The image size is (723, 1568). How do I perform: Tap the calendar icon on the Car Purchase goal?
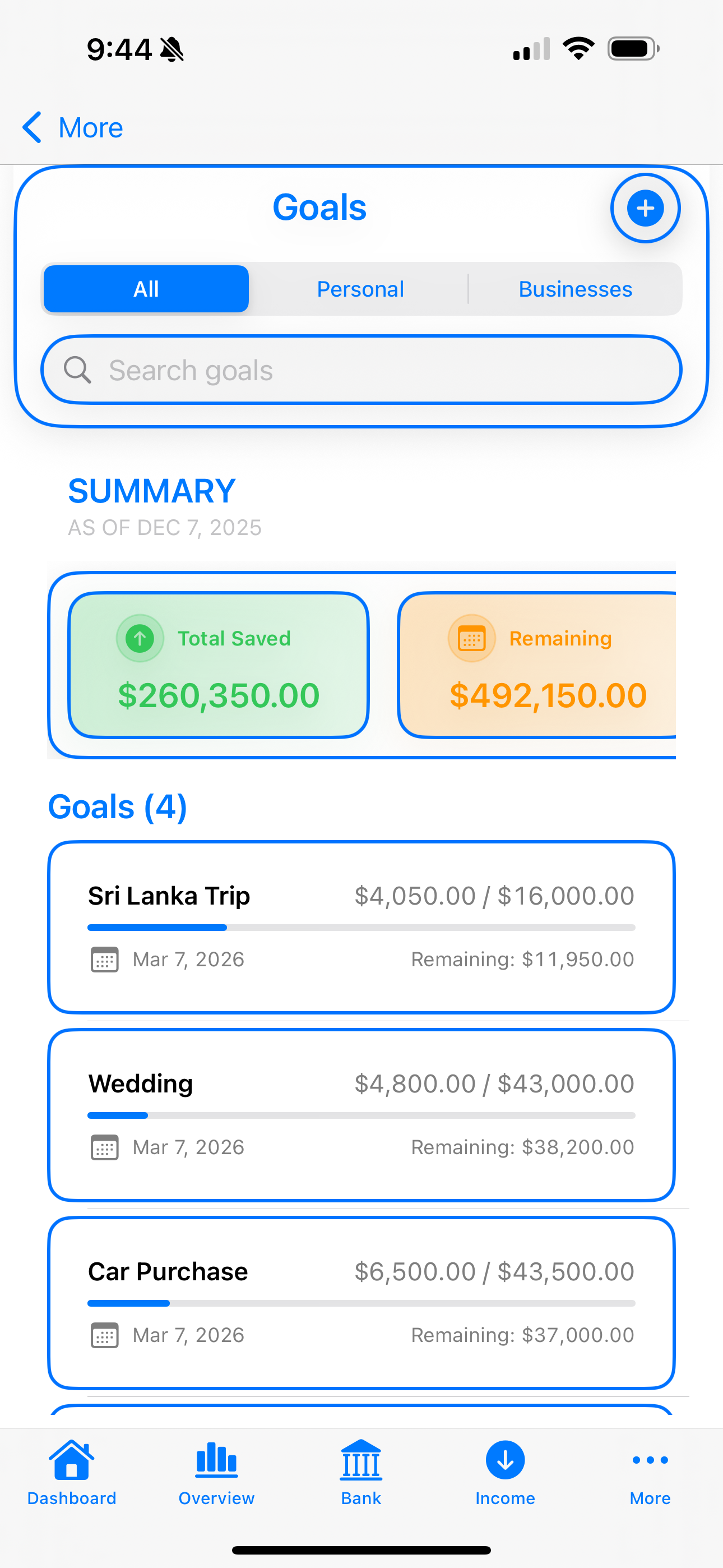click(x=105, y=1335)
